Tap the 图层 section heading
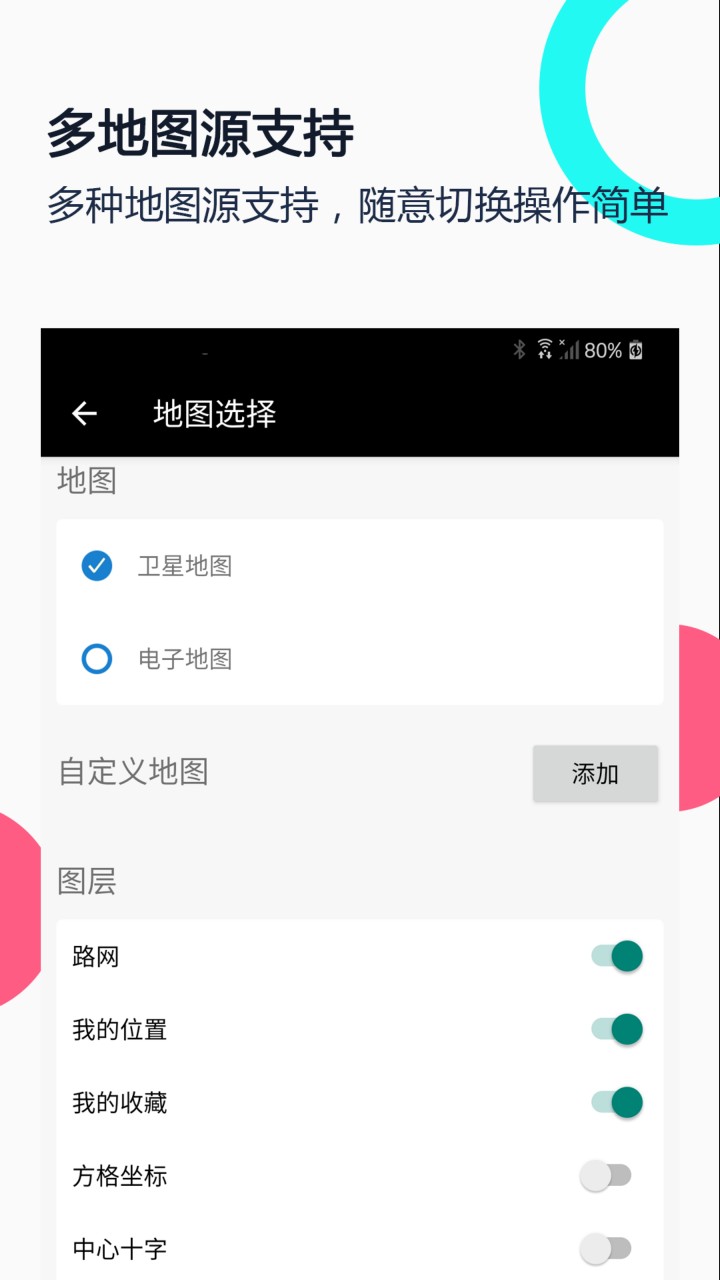 86,882
